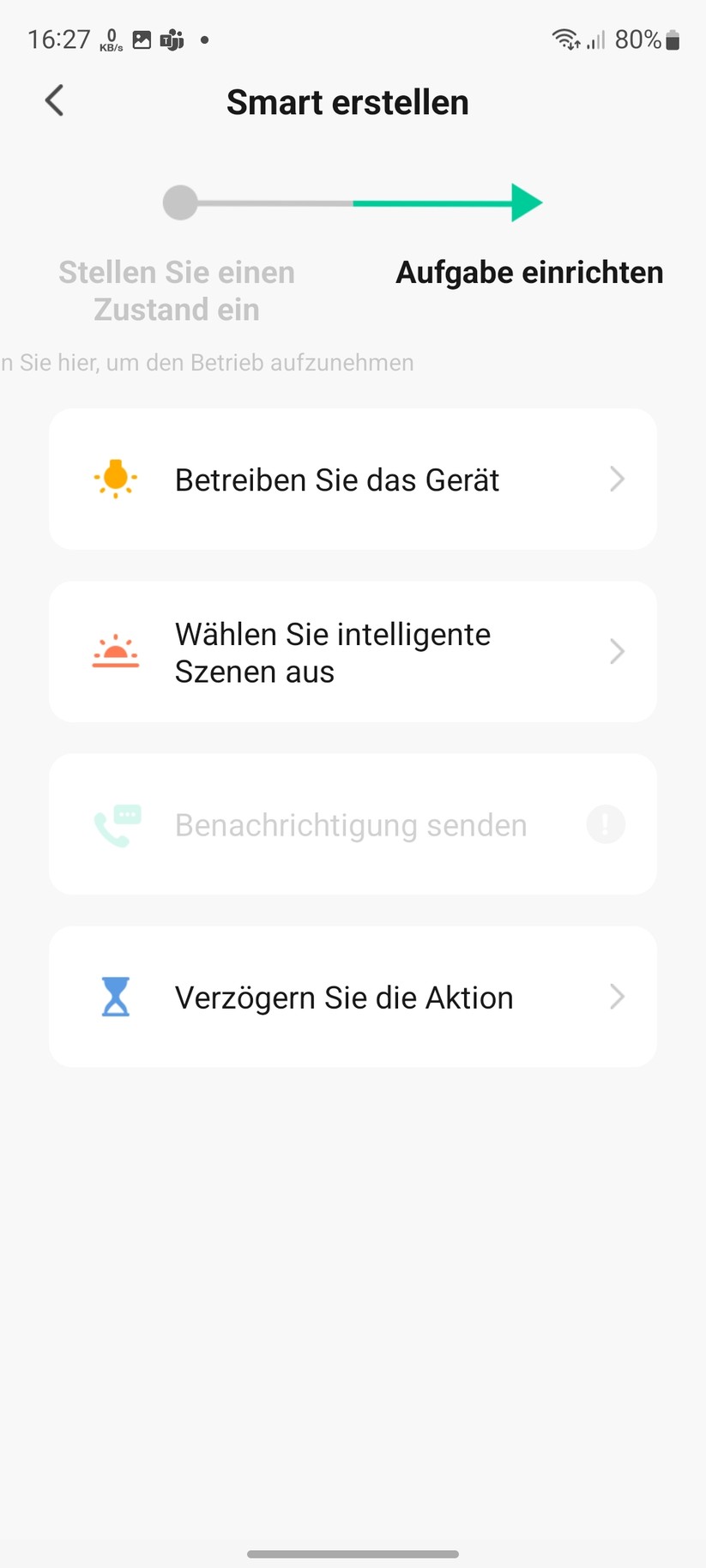The height and width of the screenshot is (1568, 706).
Task: Tap the sunrise icon for intelligent scenes
Action: coord(116,650)
